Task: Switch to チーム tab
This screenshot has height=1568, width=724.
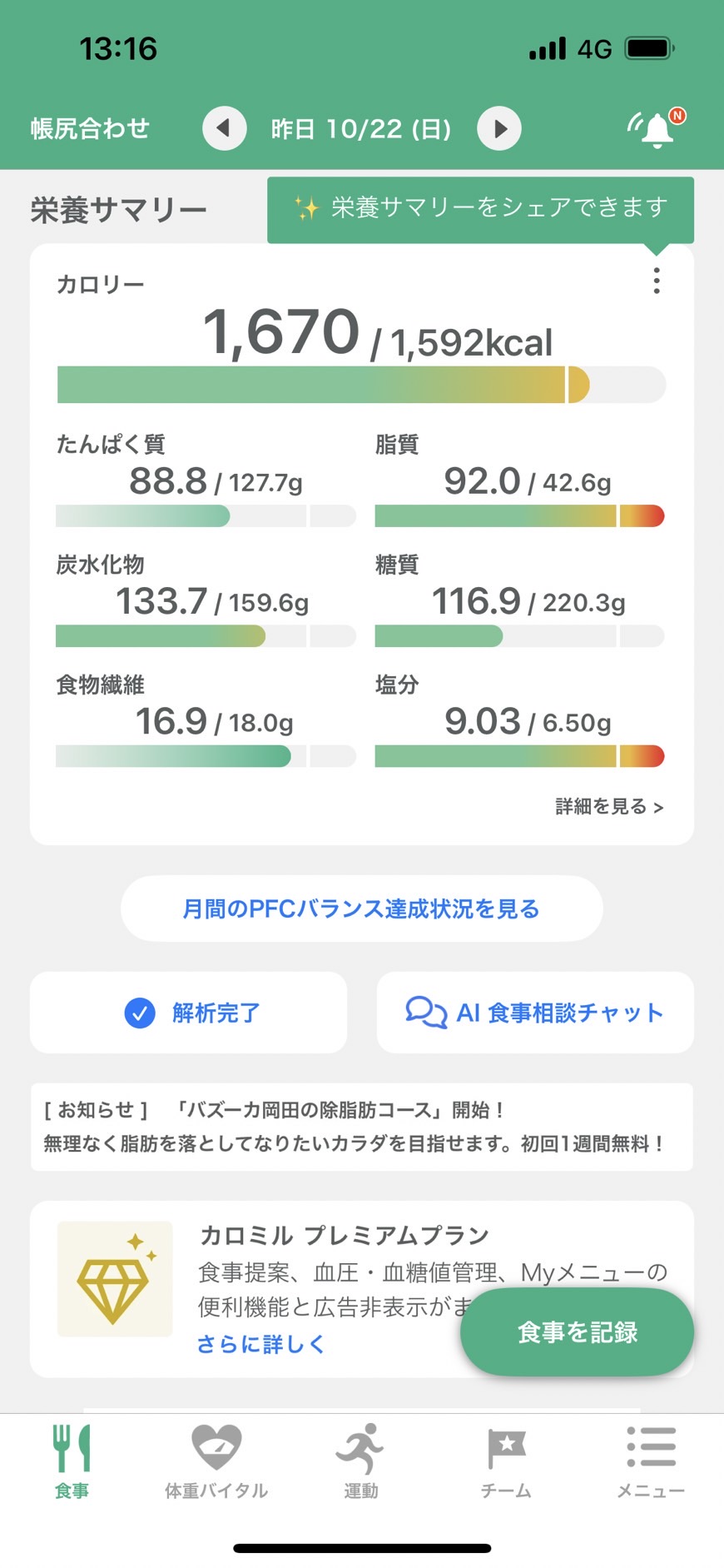Action: (x=506, y=1461)
